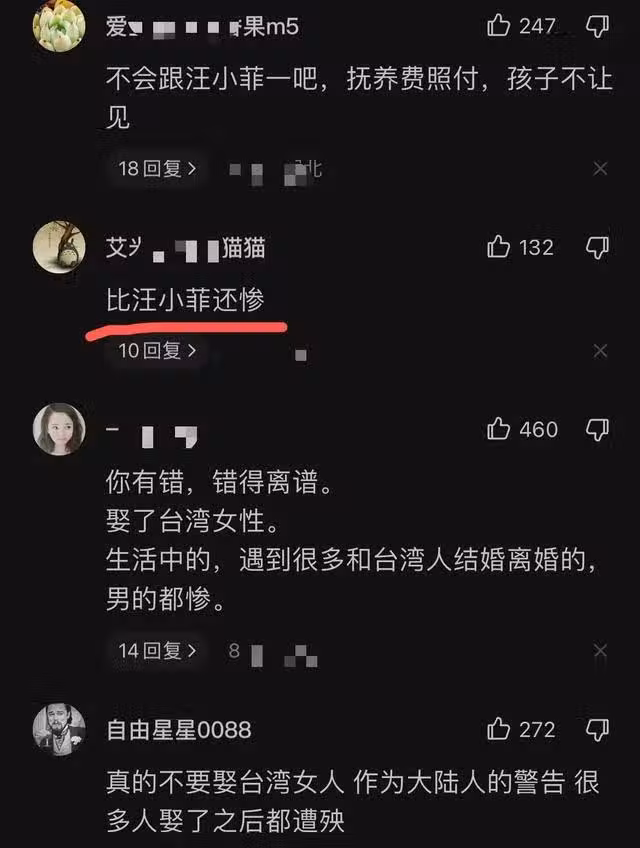Image resolution: width=640 pixels, height=848 pixels.
Task: Dislike the comment mentioning 抚养费照付
Action: pos(597,26)
